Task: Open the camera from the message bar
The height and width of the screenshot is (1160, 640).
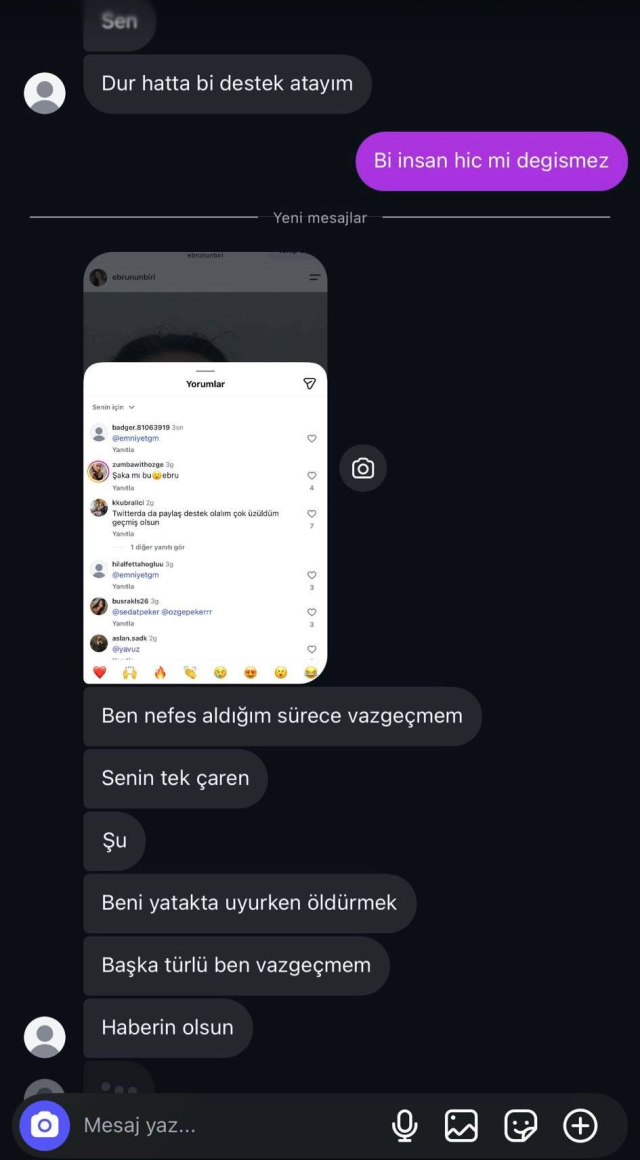Action: (x=44, y=1126)
